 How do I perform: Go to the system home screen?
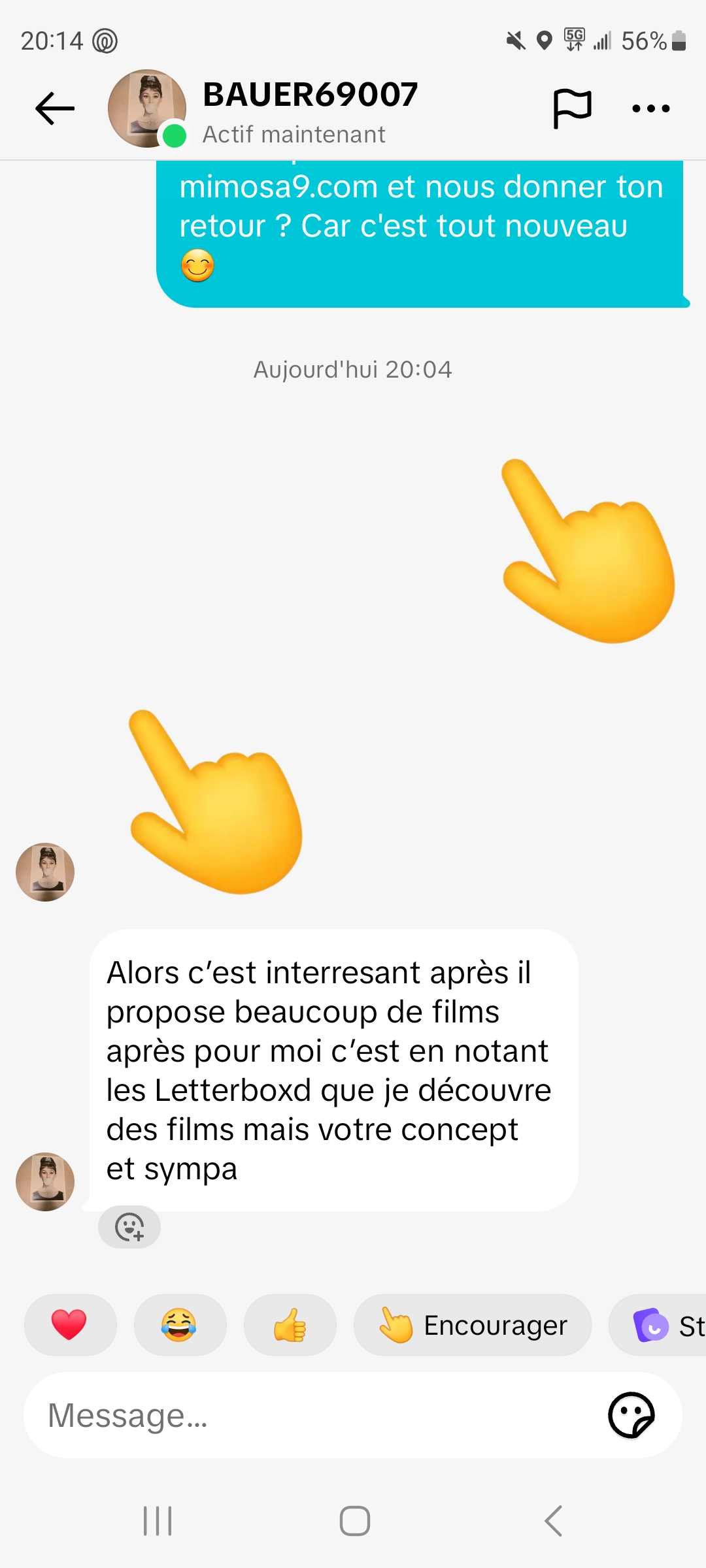354,1521
